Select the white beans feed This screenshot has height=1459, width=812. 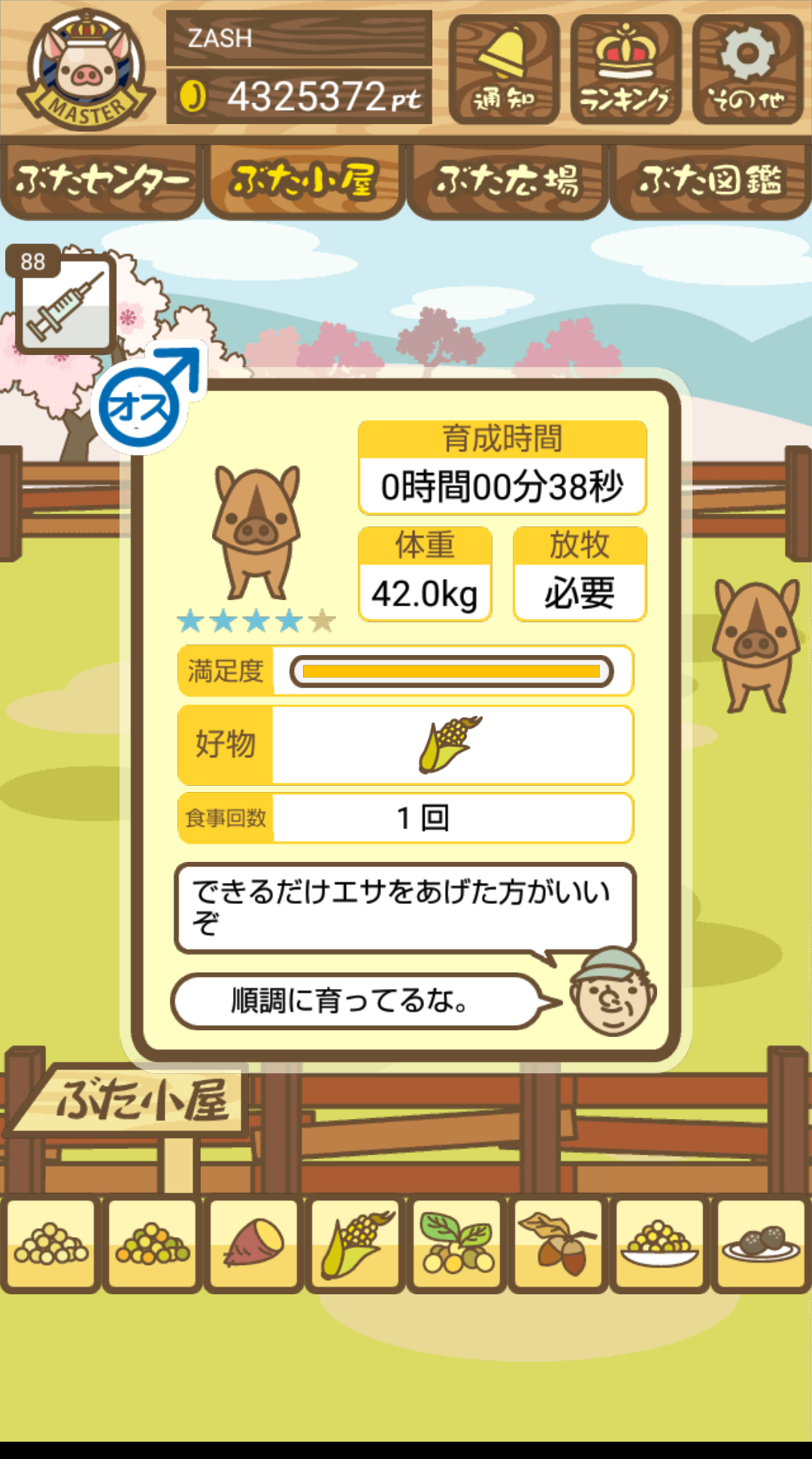coord(51,1244)
